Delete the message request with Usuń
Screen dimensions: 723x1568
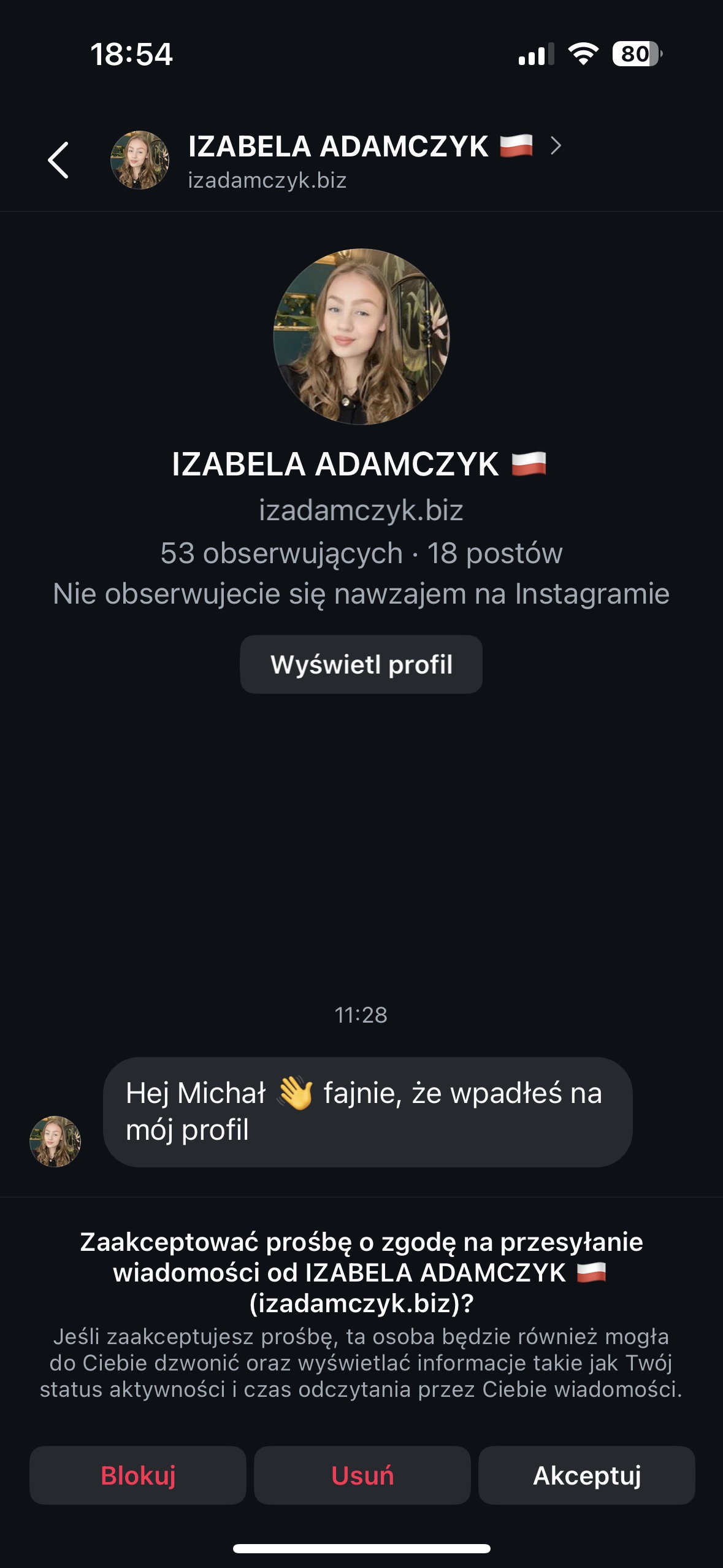tap(362, 1475)
